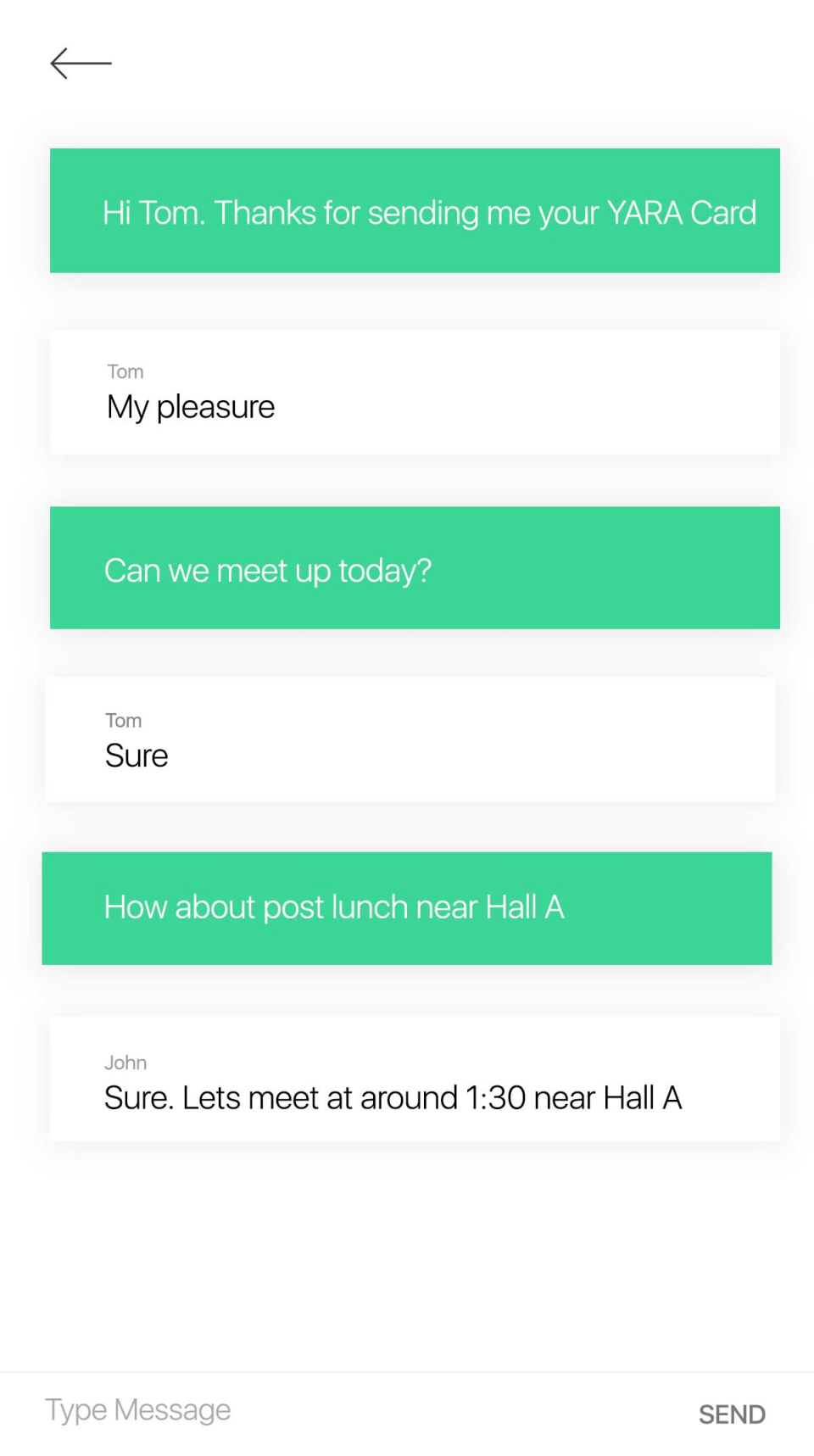Go back using the arrow icon
The image size is (814, 1456).
coord(81,64)
